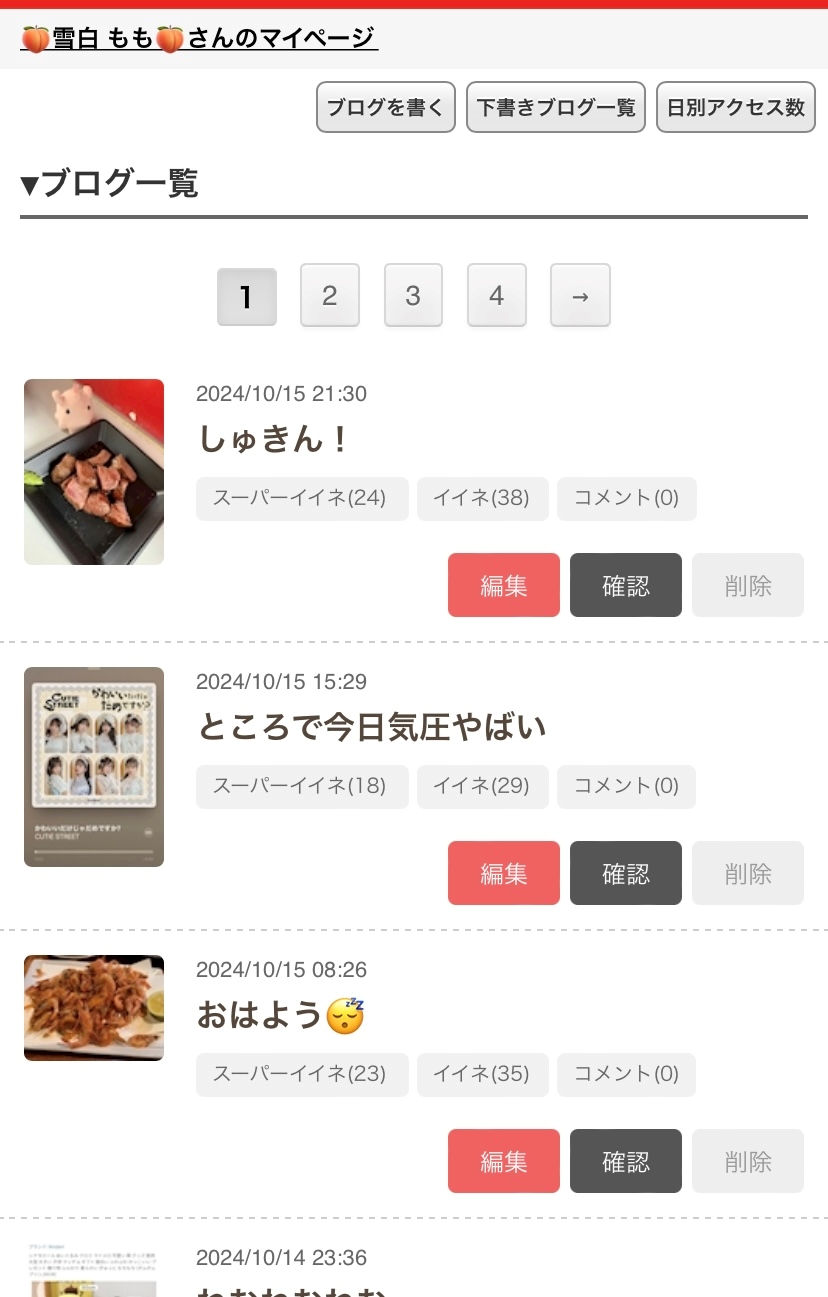Tap 確認 for しゅきん！ post
828x1297 pixels.
click(626, 585)
